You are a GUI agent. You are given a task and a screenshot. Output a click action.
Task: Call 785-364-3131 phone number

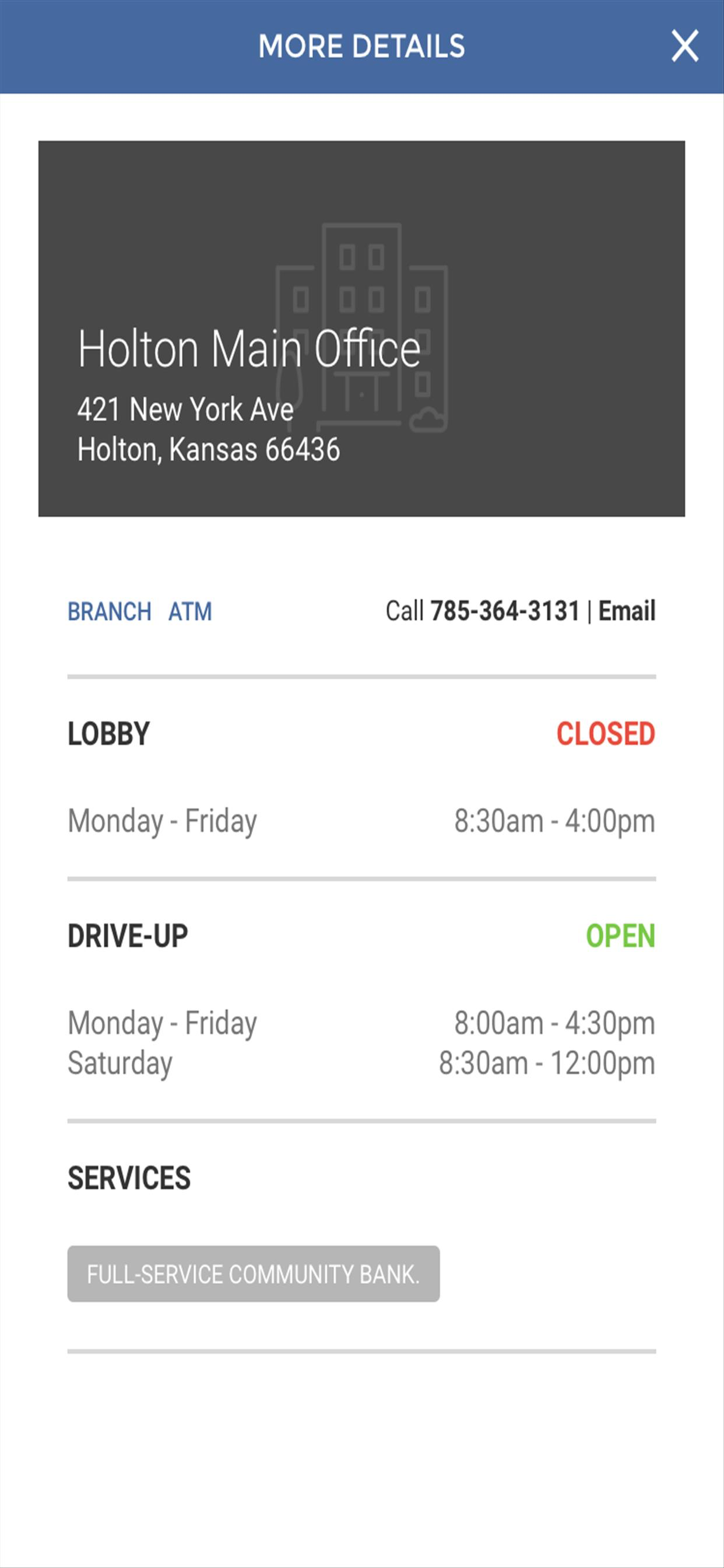504,611
